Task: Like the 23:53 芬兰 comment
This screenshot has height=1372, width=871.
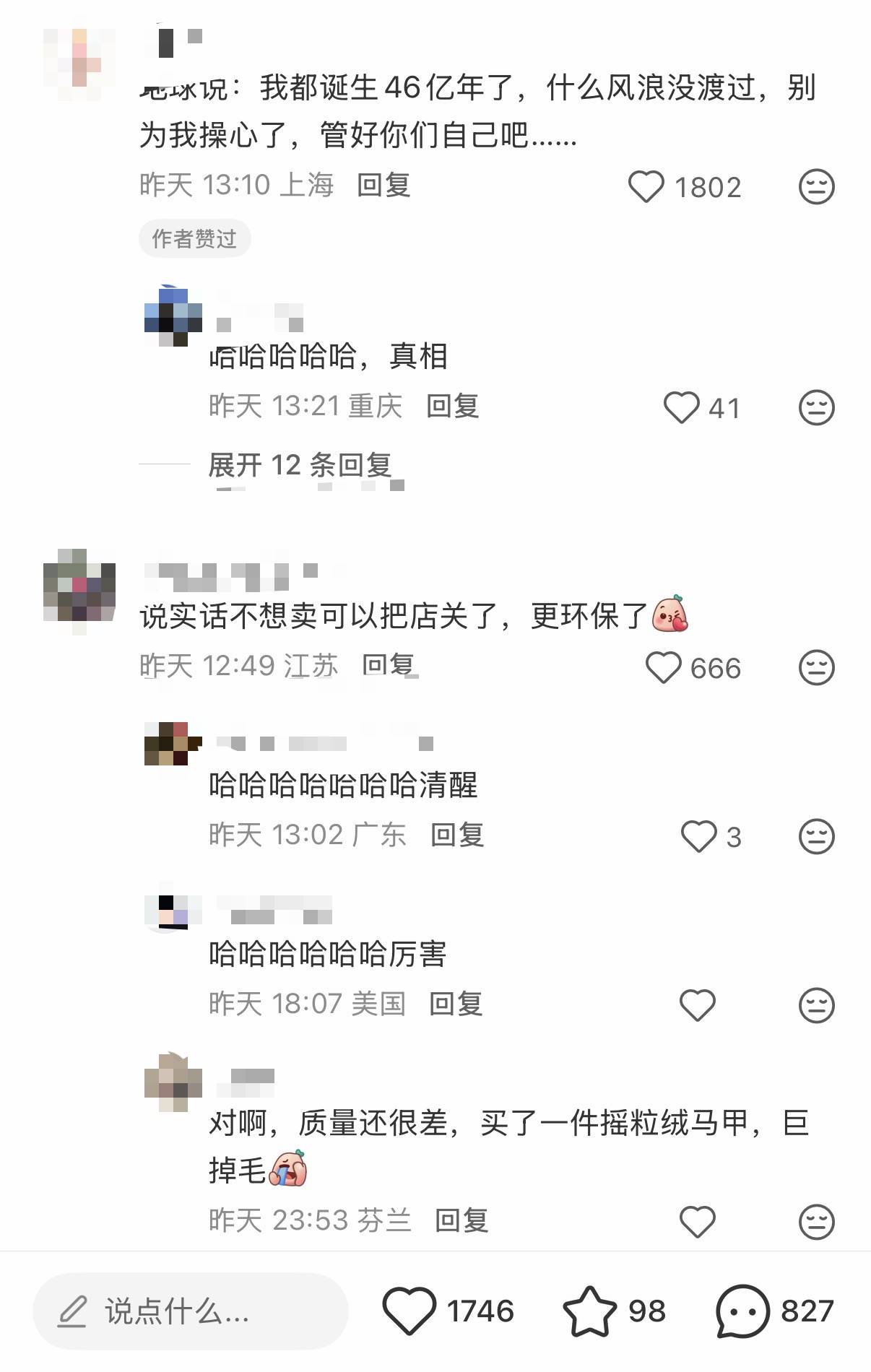Action: click(698, 1223)
